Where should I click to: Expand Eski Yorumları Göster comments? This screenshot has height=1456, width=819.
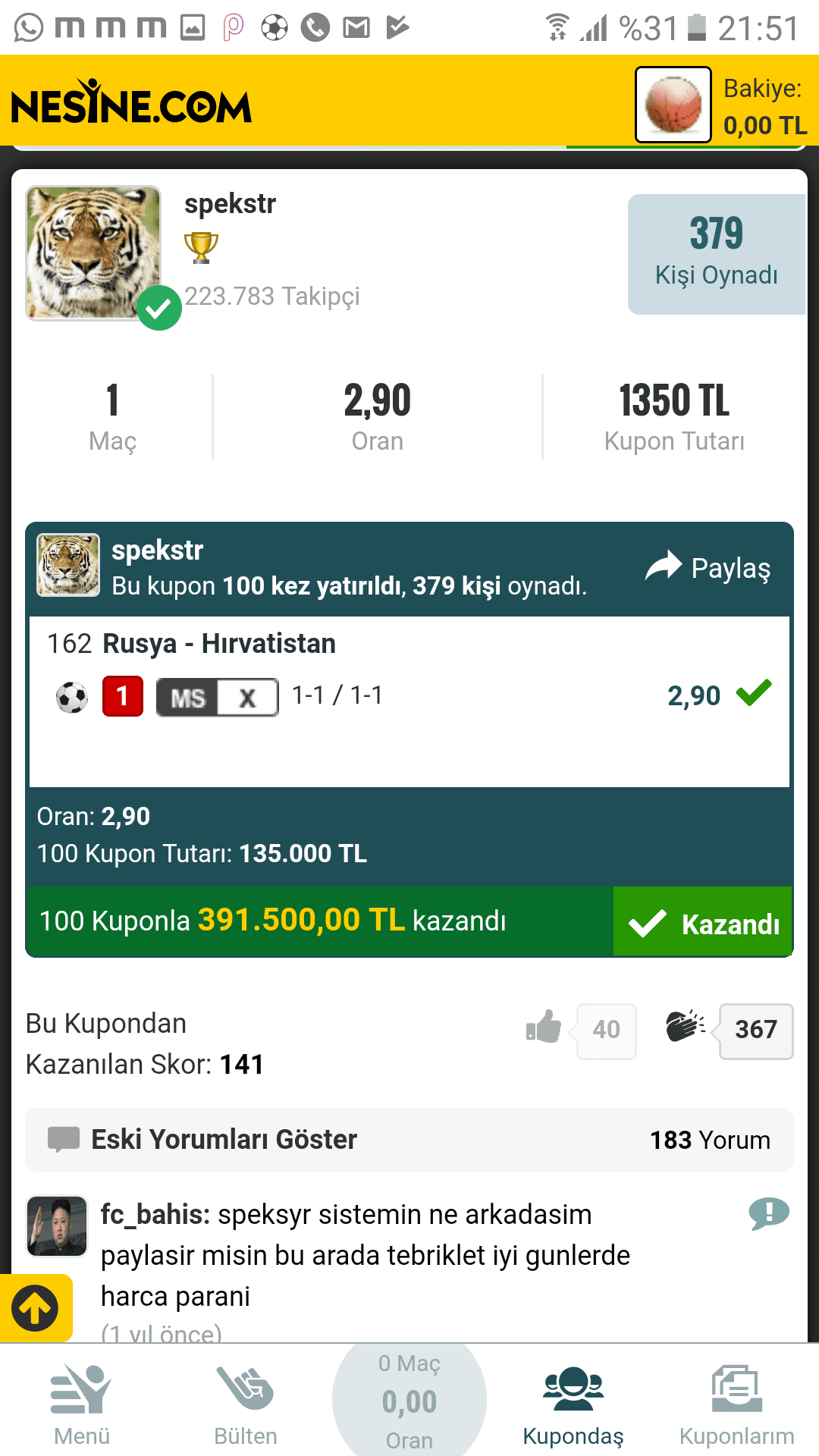pyautogui.click(x=409, y=1140)
